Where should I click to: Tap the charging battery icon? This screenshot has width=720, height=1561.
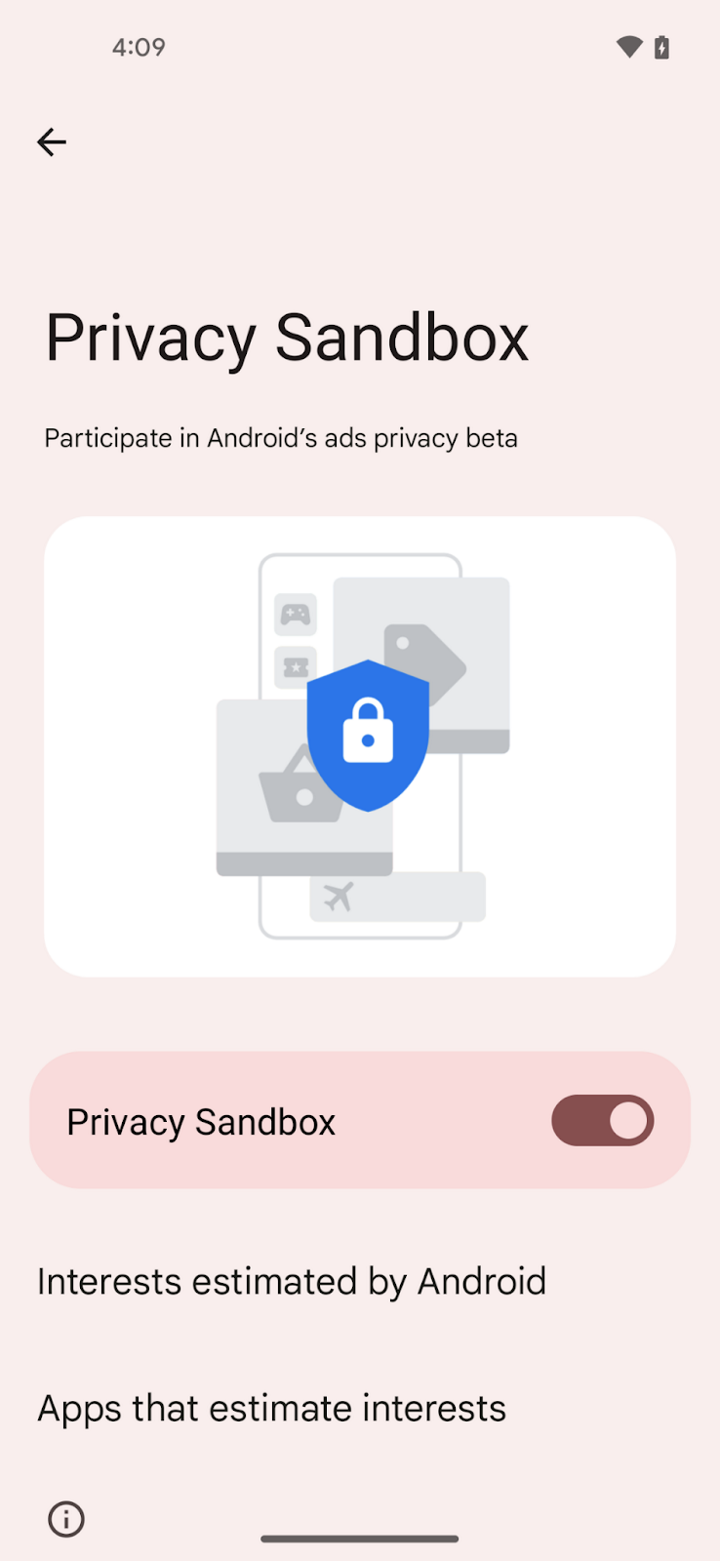pos(660,46)
